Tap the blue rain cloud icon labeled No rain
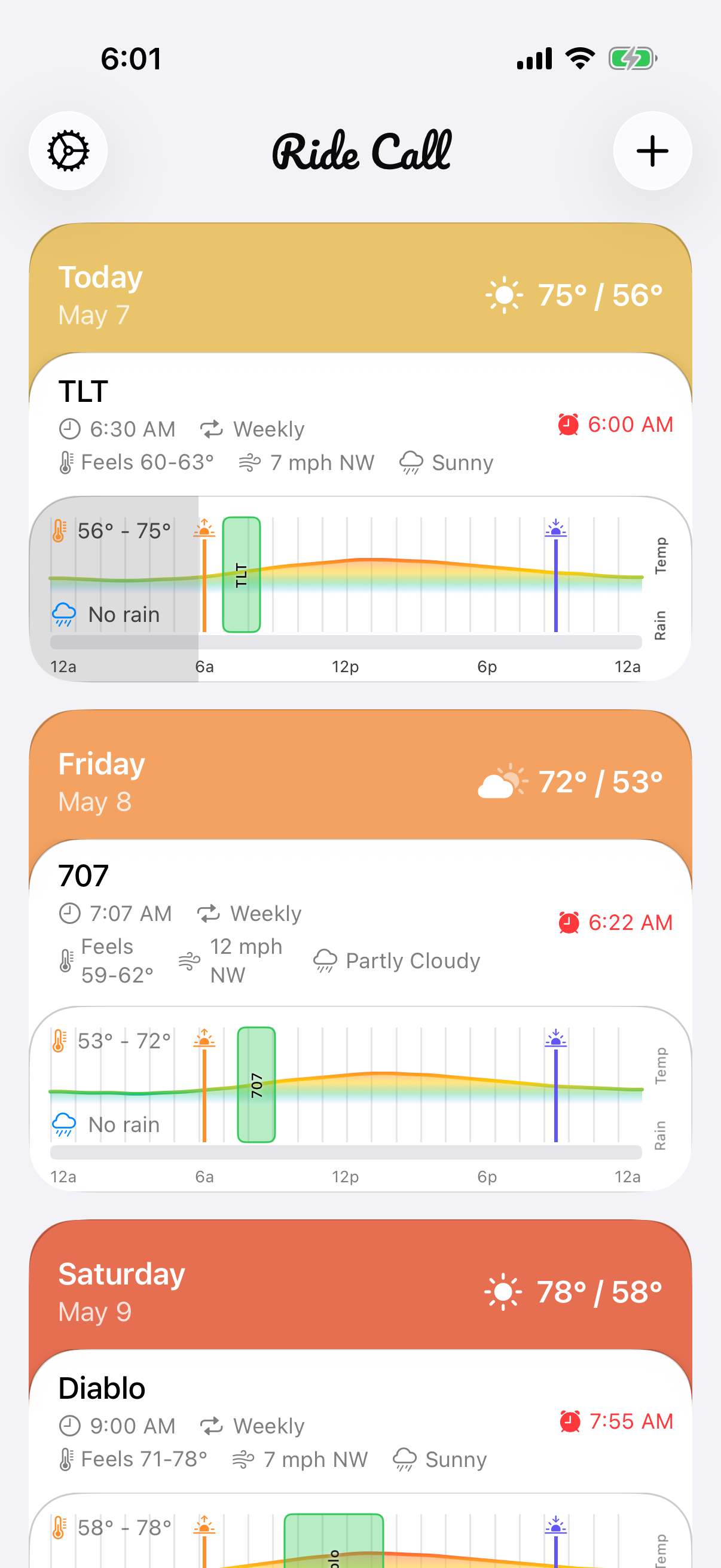Image resolution: width=721 pixels, height=1568 pixels. (x=63, y=614)
